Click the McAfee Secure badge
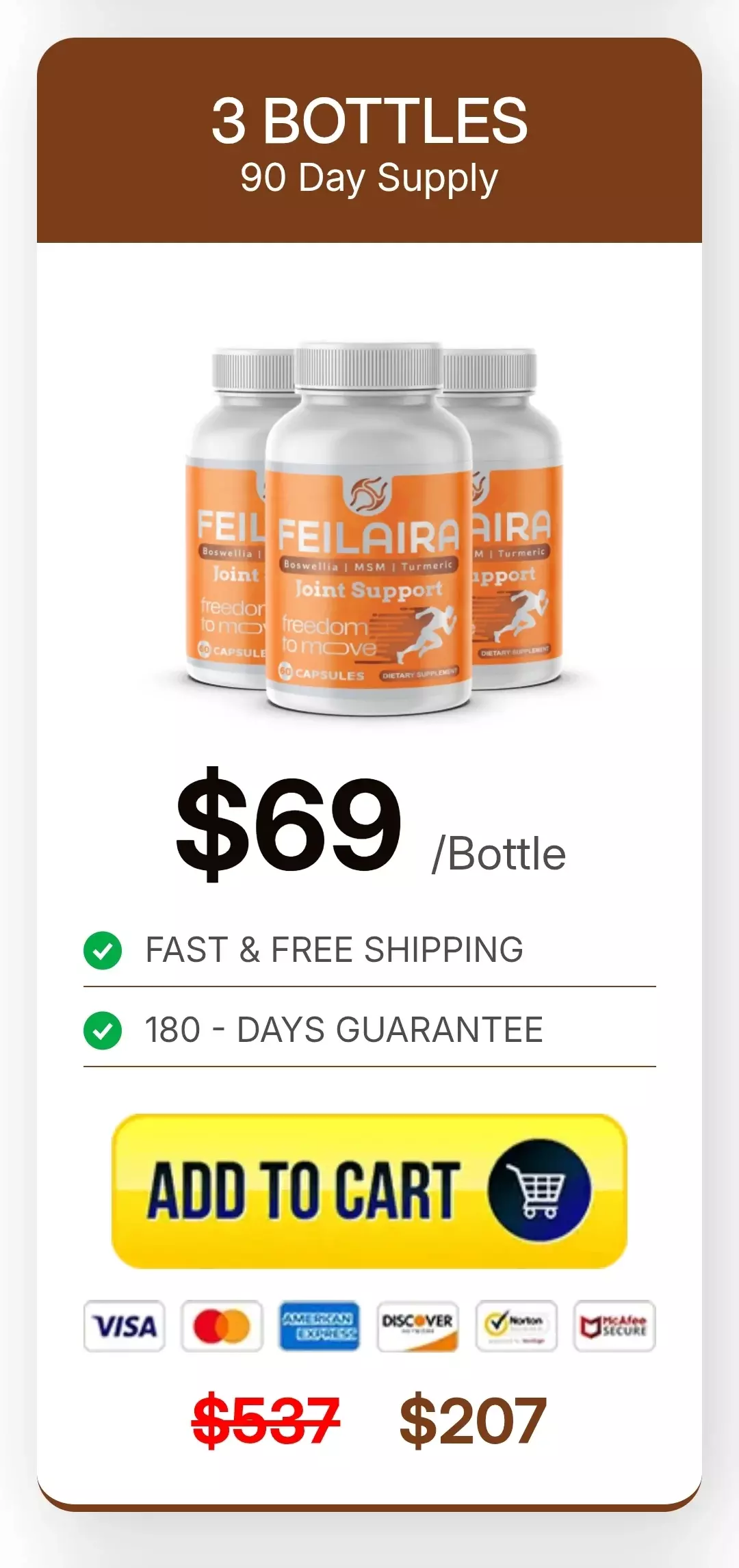The width and height of the screenshot is (739, 1568). (x=614, y=1326)
